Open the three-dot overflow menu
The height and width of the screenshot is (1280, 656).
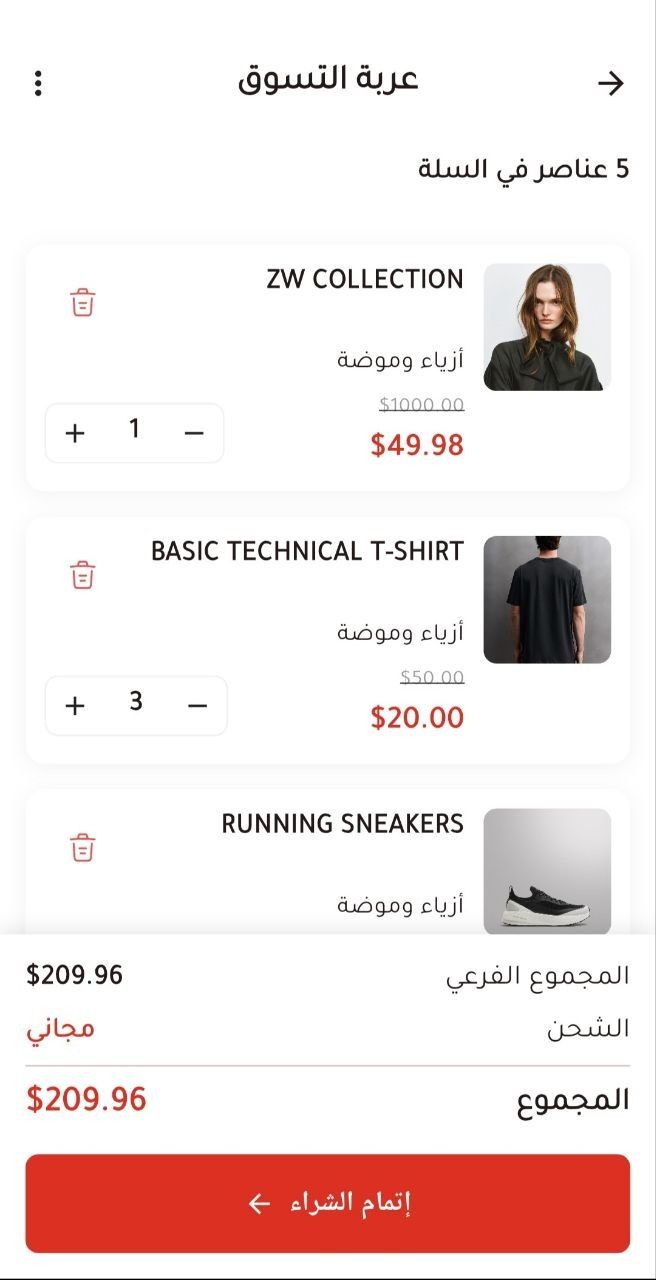38,83
